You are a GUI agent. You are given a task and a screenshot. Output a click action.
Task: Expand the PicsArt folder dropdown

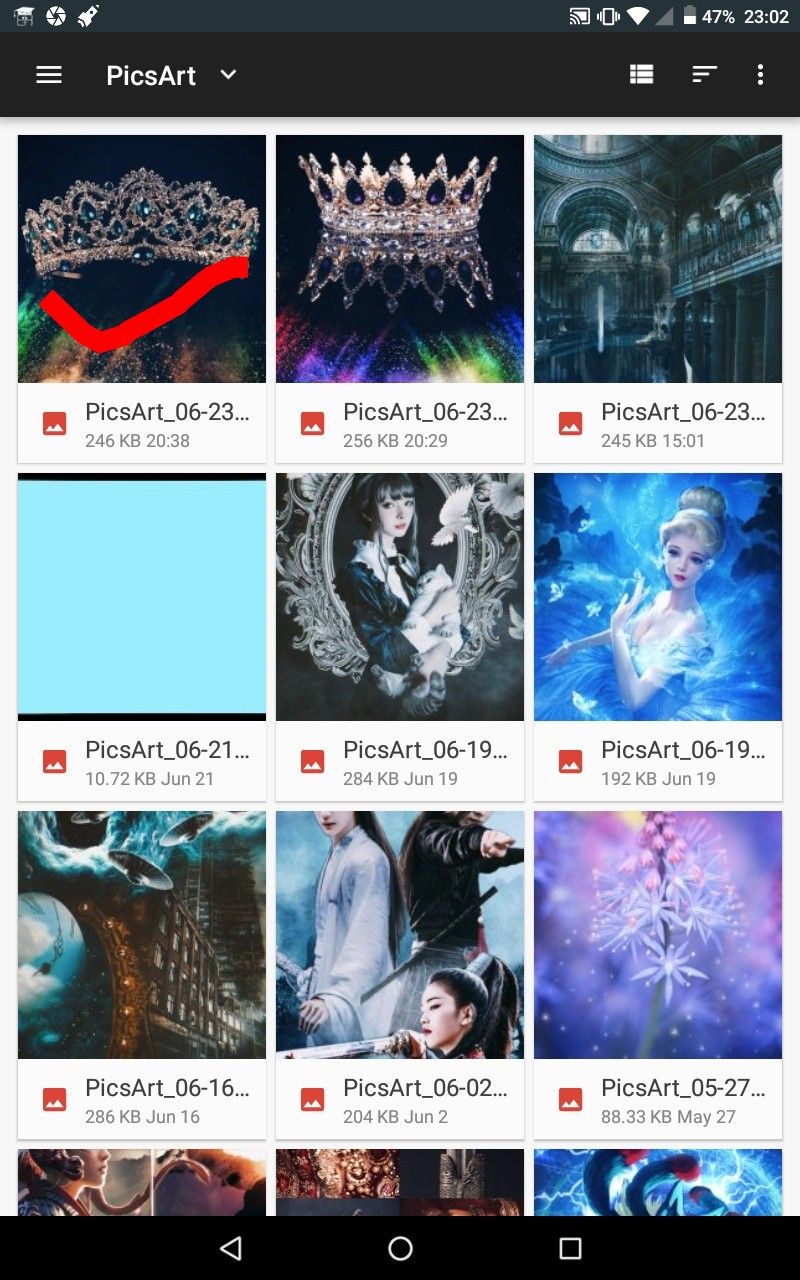pyautogui.click(x=228, y=75)
